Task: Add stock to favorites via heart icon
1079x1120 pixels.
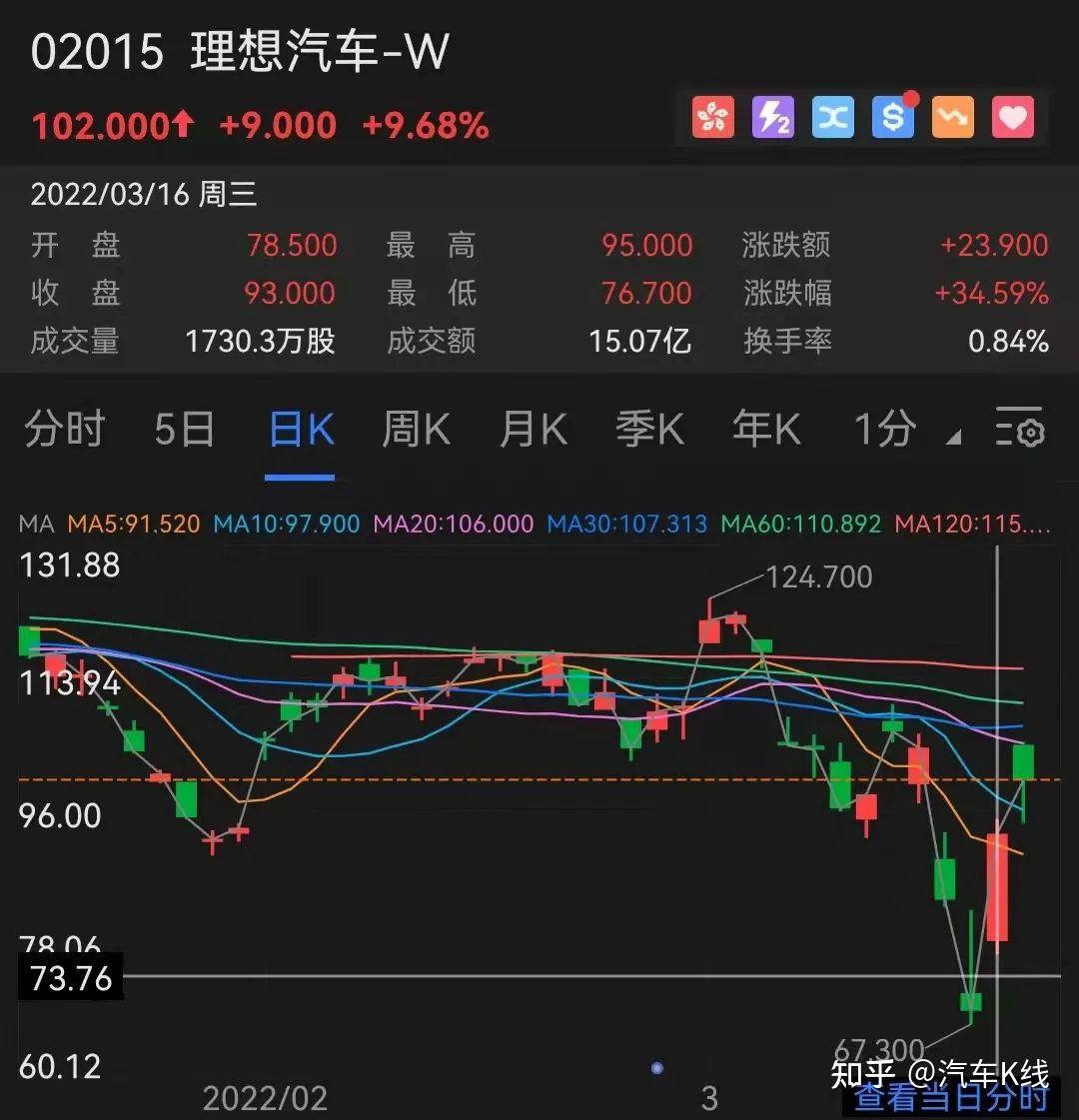Action: pos(1012,117)
